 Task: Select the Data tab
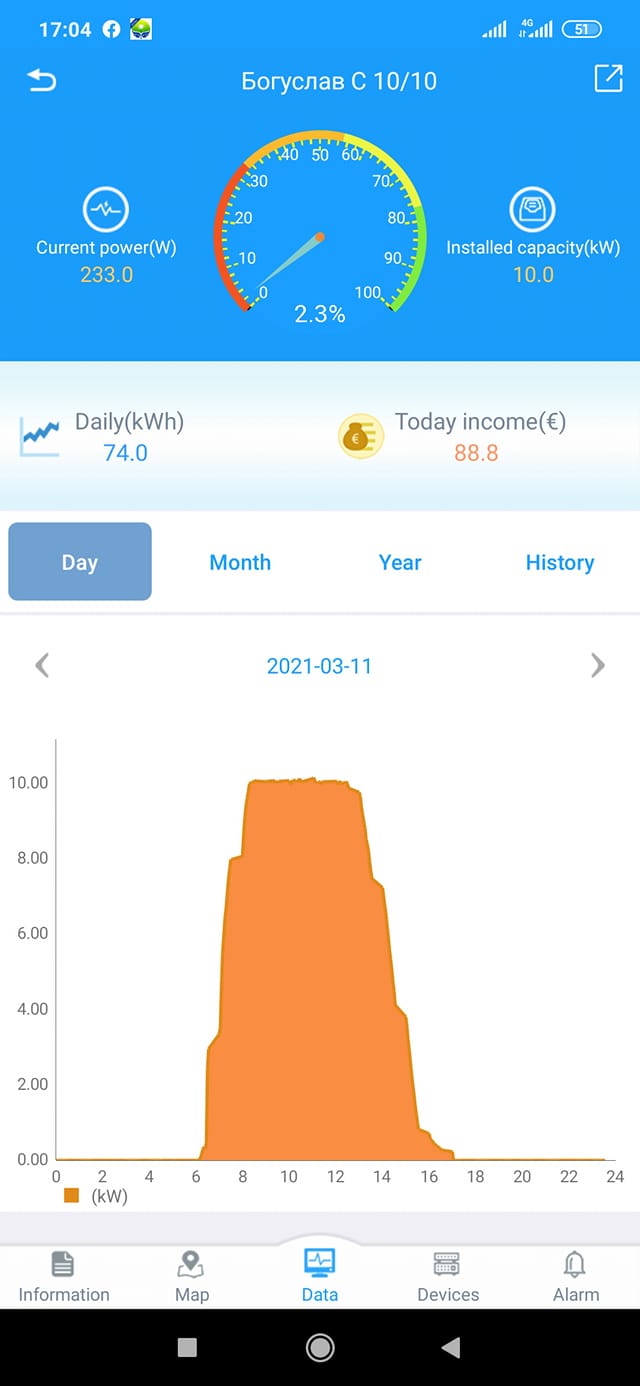point(320,1275)
